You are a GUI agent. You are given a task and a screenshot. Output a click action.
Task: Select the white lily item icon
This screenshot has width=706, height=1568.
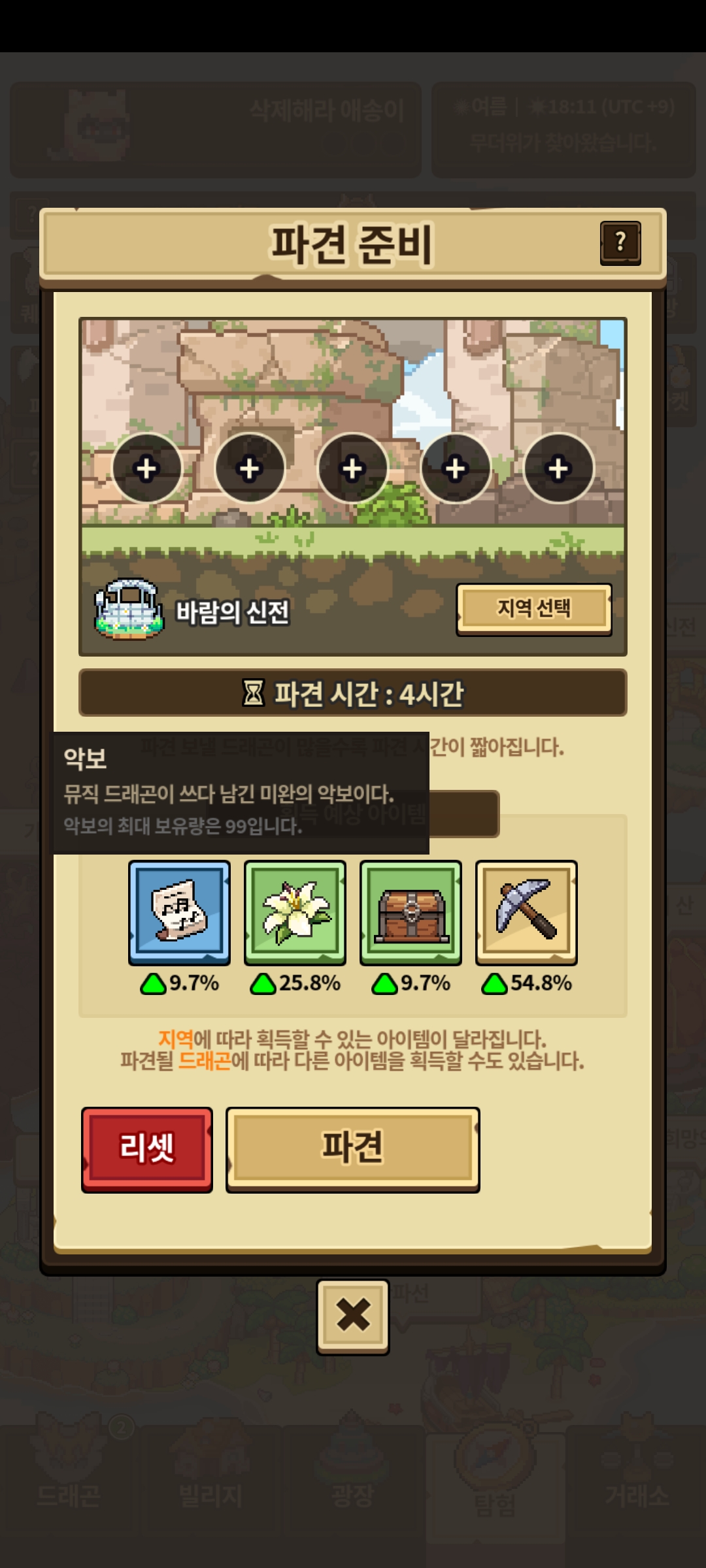coord(295,913)
